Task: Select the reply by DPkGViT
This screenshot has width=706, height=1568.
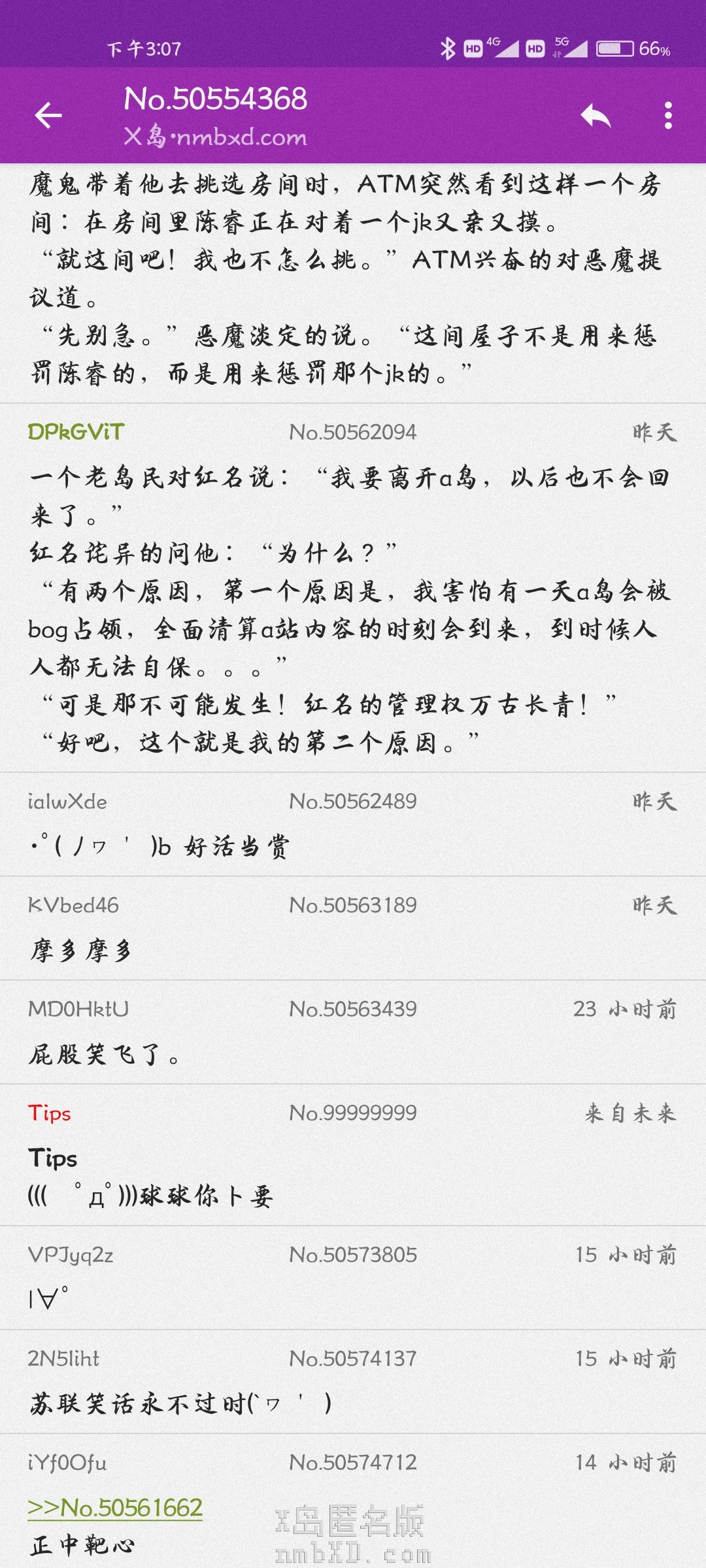Action: [353, 588]
